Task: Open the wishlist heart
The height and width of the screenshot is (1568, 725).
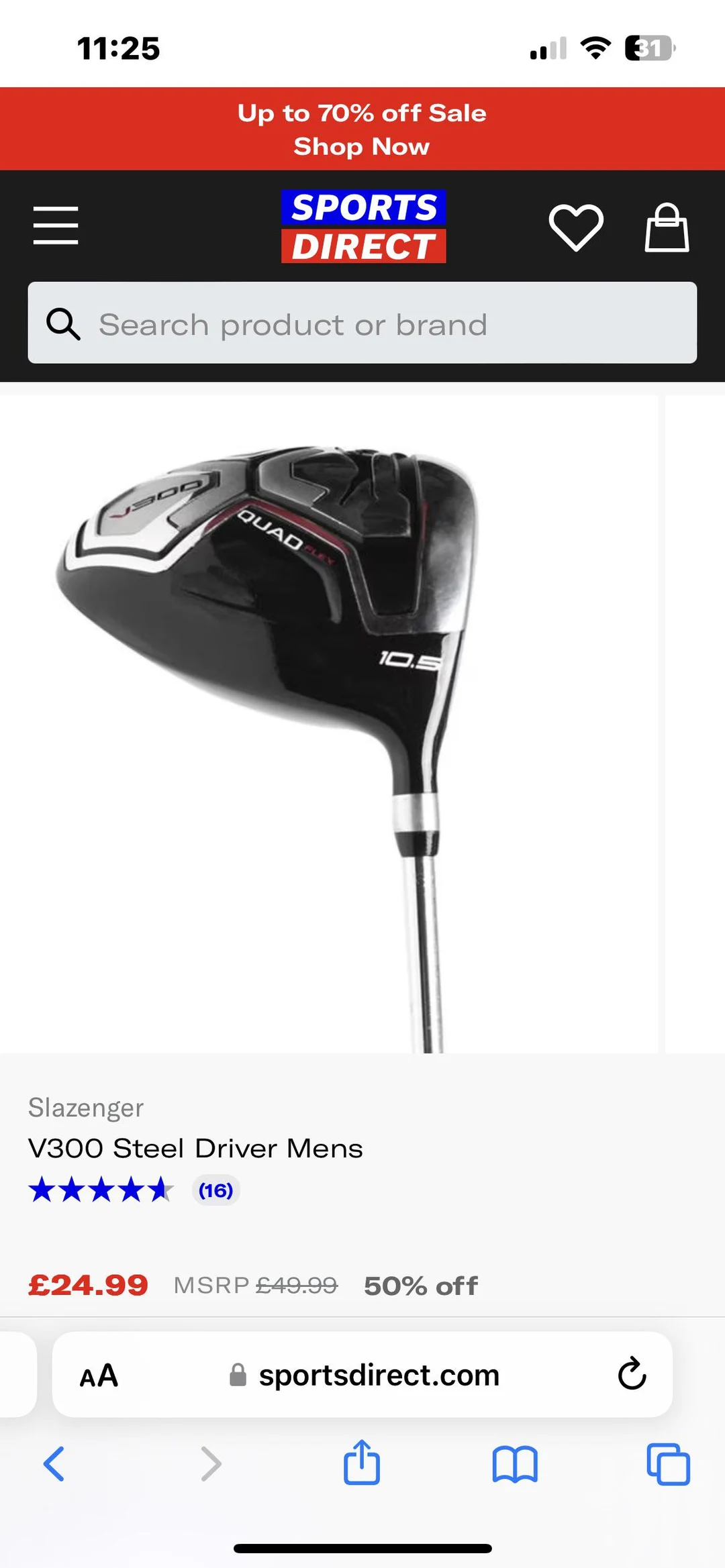Action: coord(576,227)
